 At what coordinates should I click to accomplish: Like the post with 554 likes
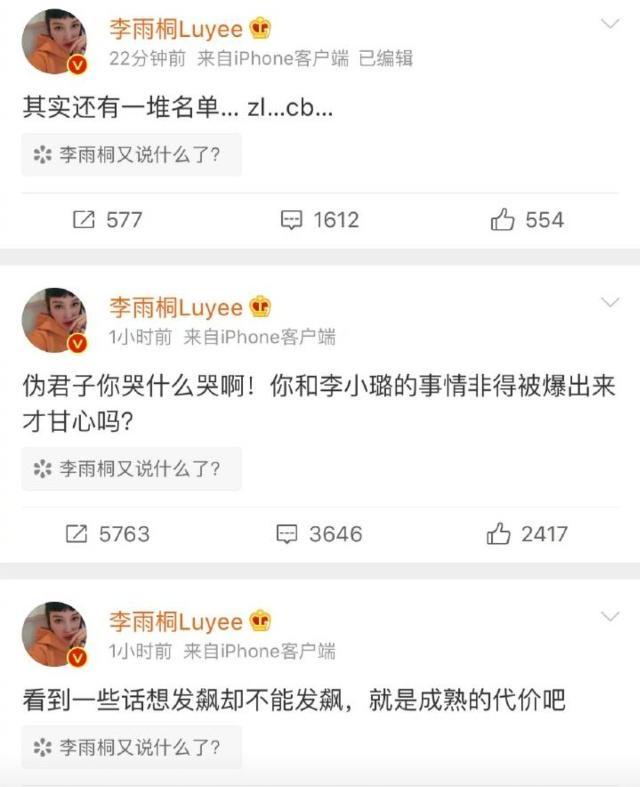point(527,220)
